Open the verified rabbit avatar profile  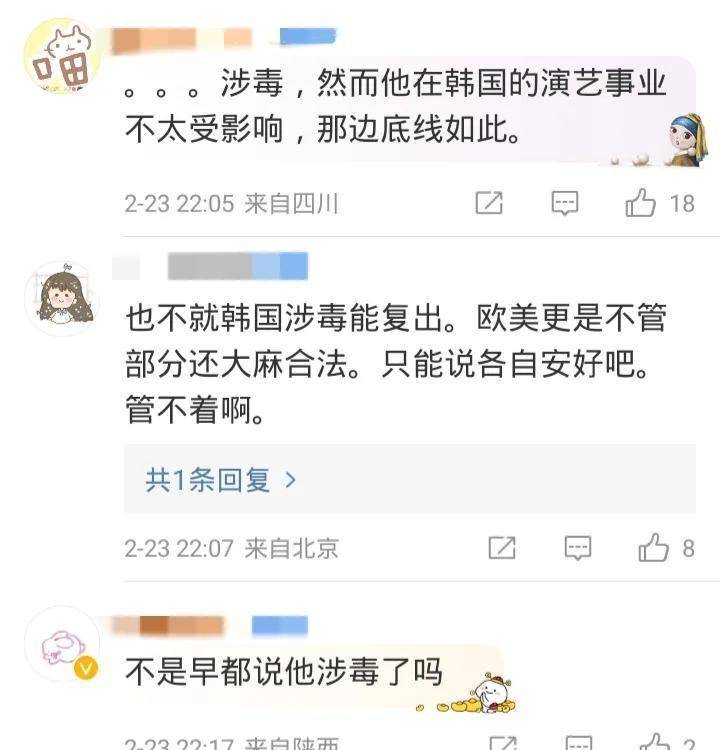pos(61,643)
